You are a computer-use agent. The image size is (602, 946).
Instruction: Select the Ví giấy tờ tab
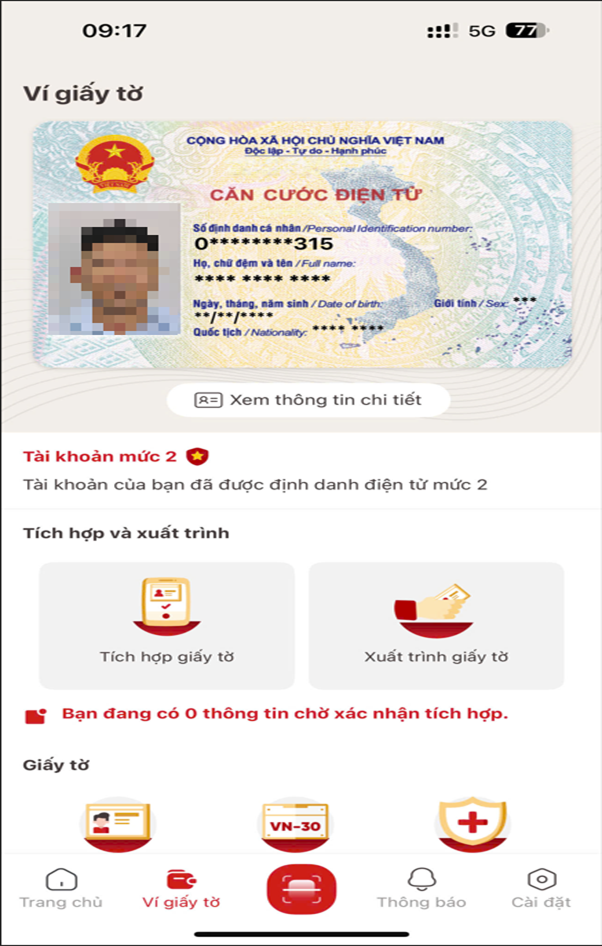[181, 888]
